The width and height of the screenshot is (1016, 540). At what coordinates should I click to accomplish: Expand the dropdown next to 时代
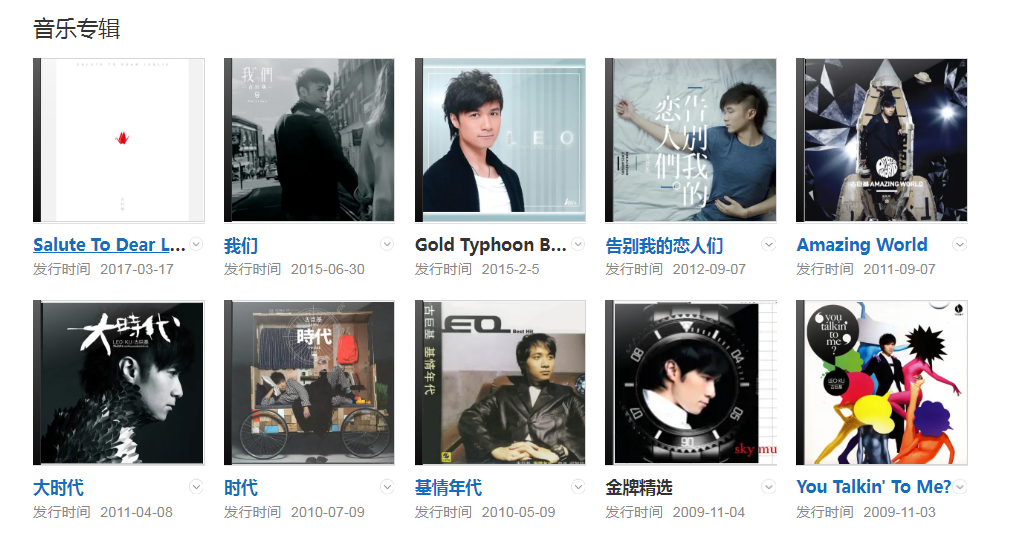(387, 487)
